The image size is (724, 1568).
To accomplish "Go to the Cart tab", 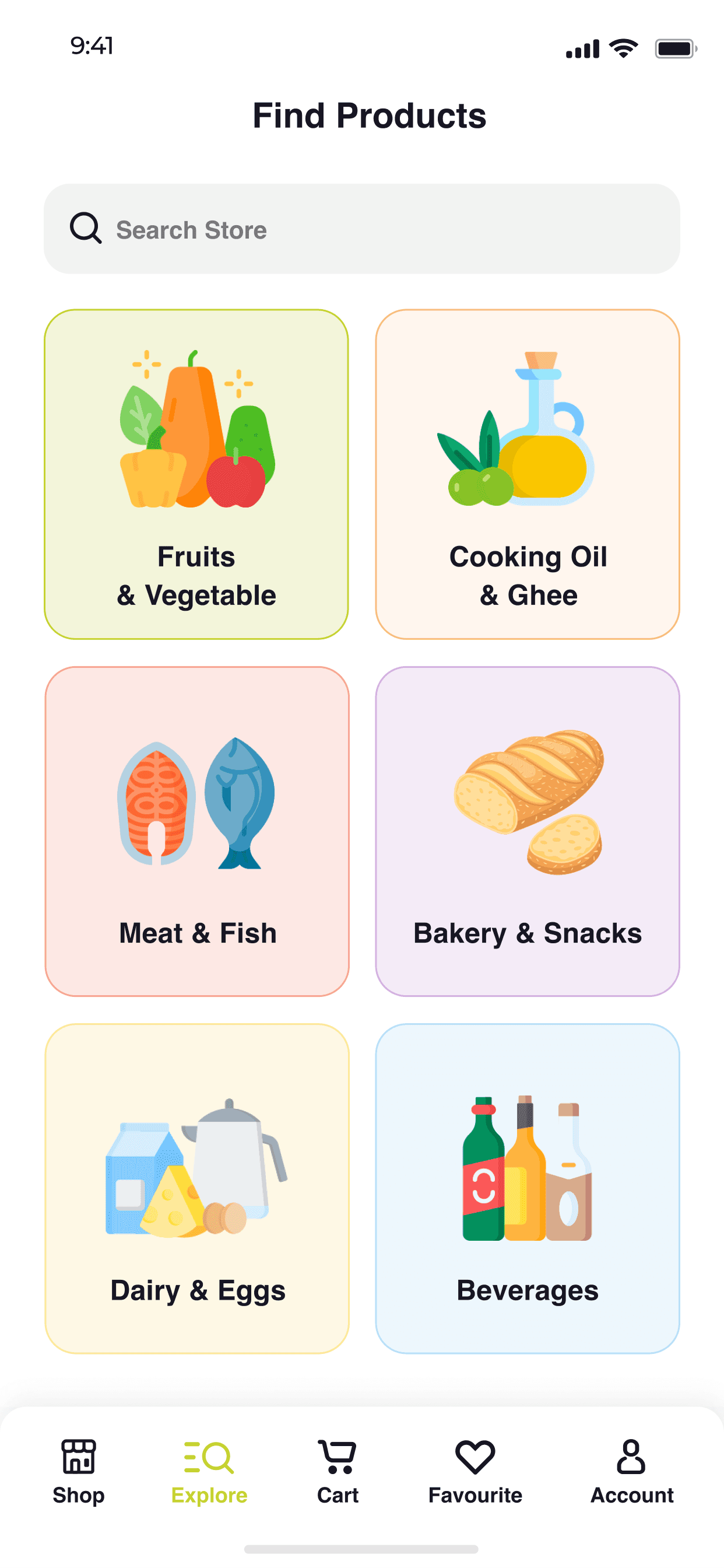I will pyautogui.click(x=338, y=1471).
